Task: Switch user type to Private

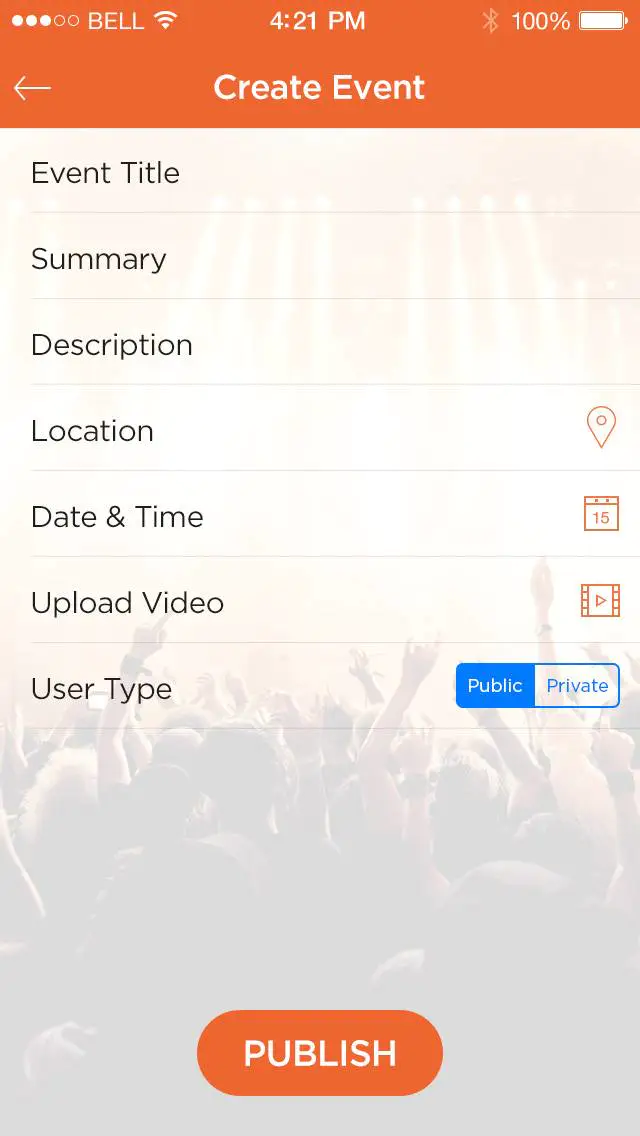Action: click(577, 685)
